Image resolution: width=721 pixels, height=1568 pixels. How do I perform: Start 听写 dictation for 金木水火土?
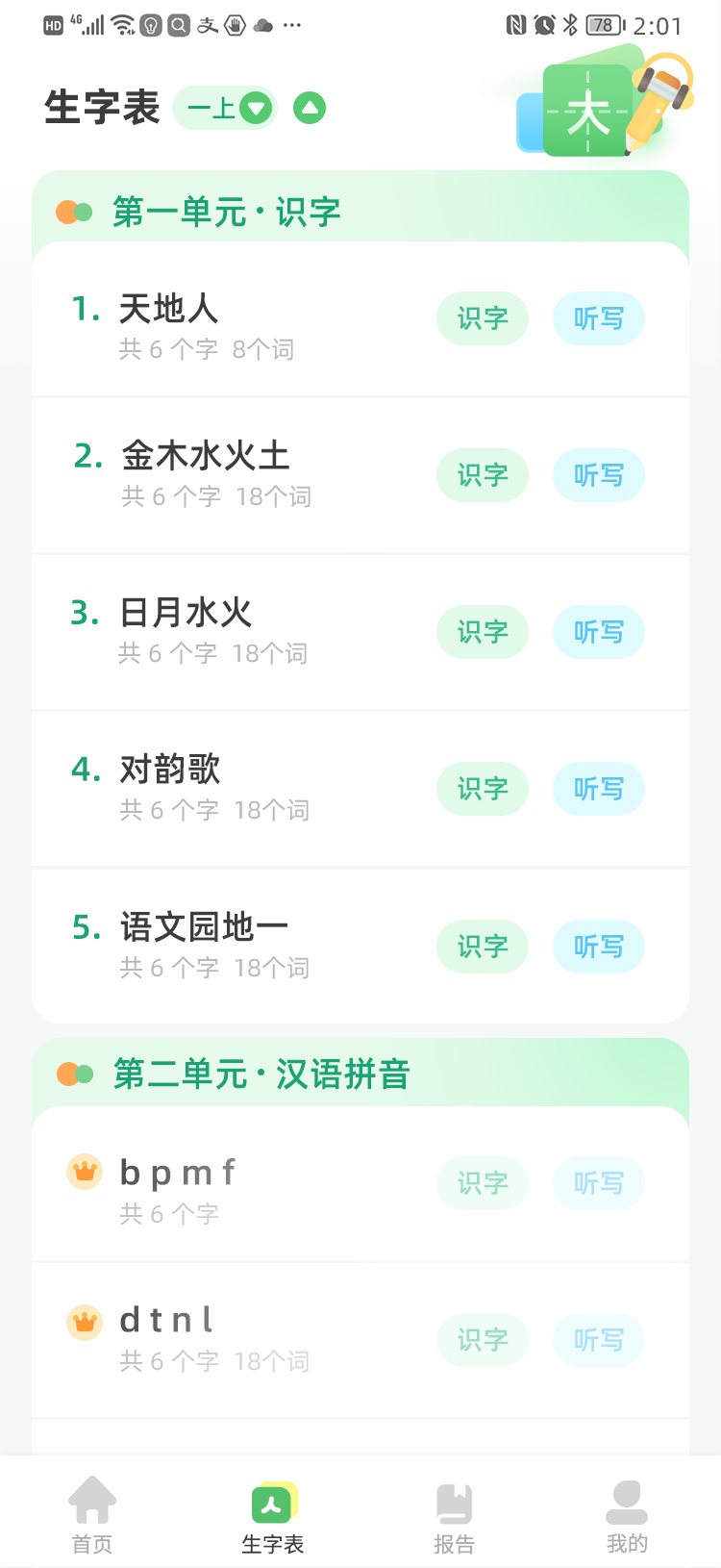[x=598, y=475]
